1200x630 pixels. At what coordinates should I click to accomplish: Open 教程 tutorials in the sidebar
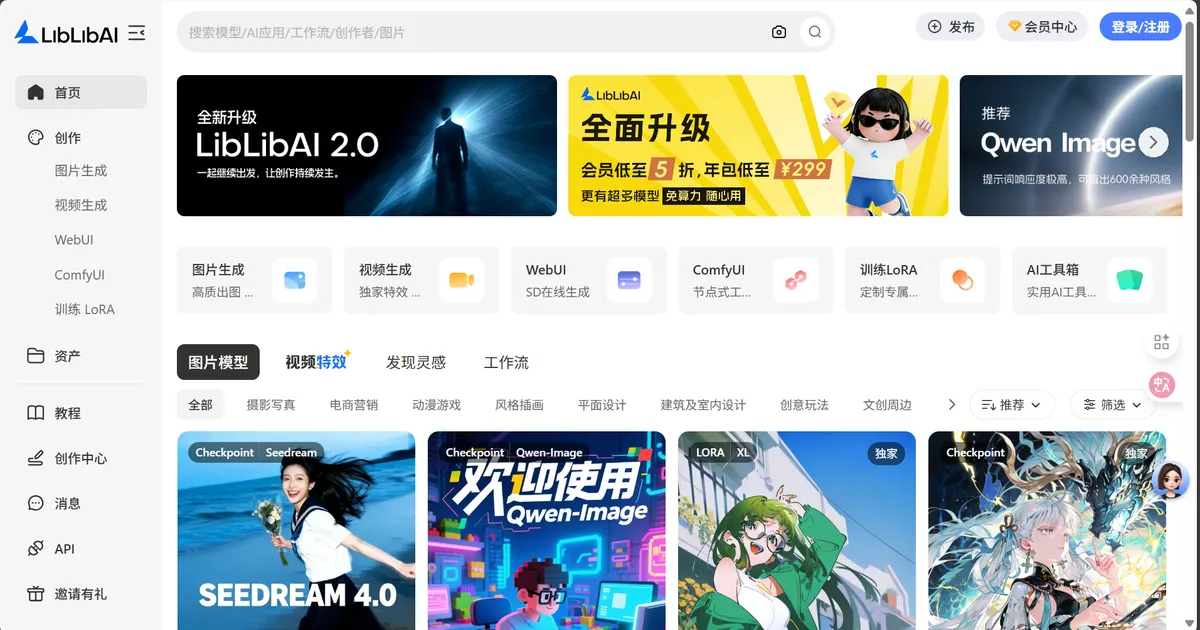[x=67, y=413]
